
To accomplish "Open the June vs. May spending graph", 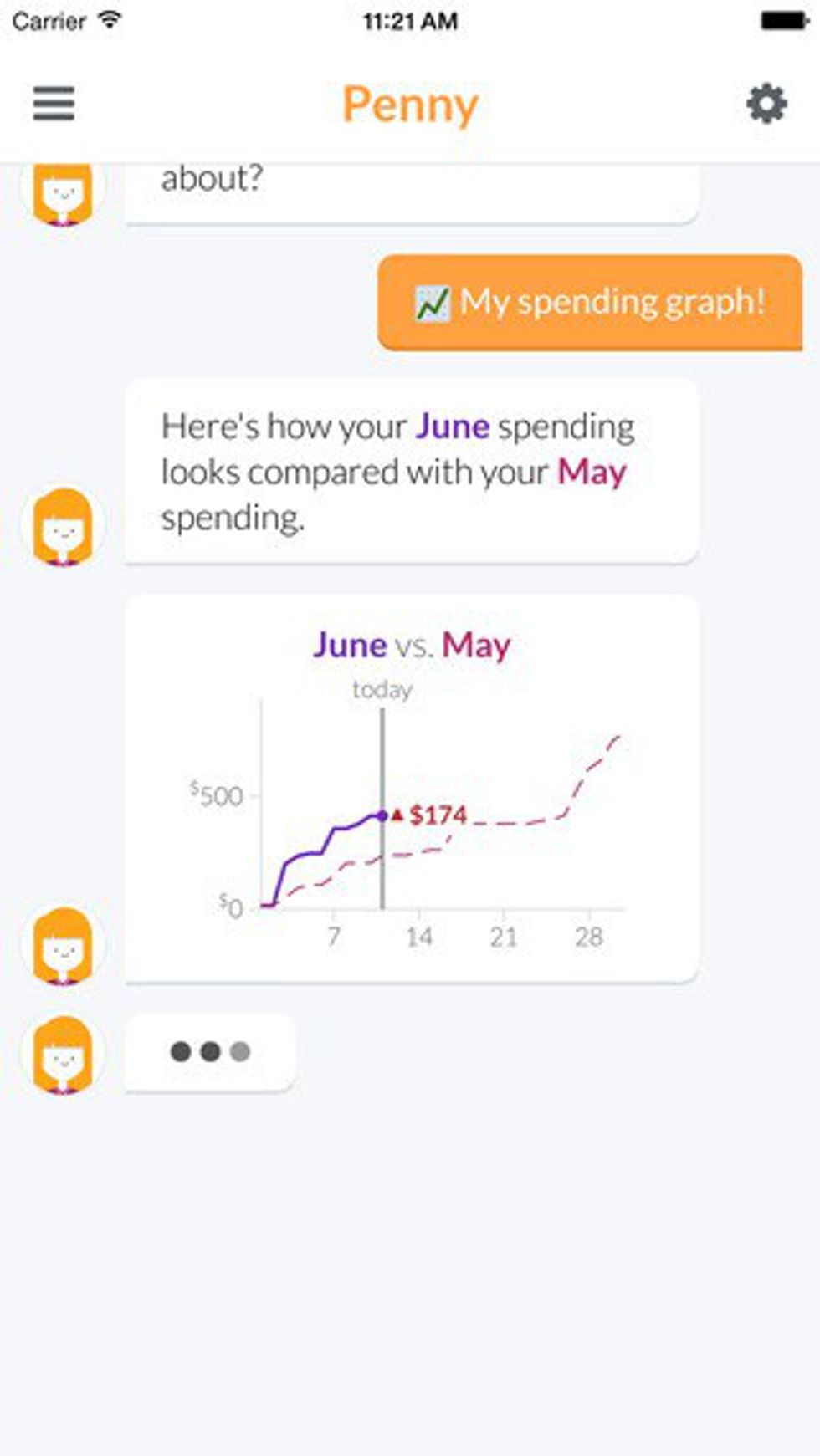I will [412, 790].
